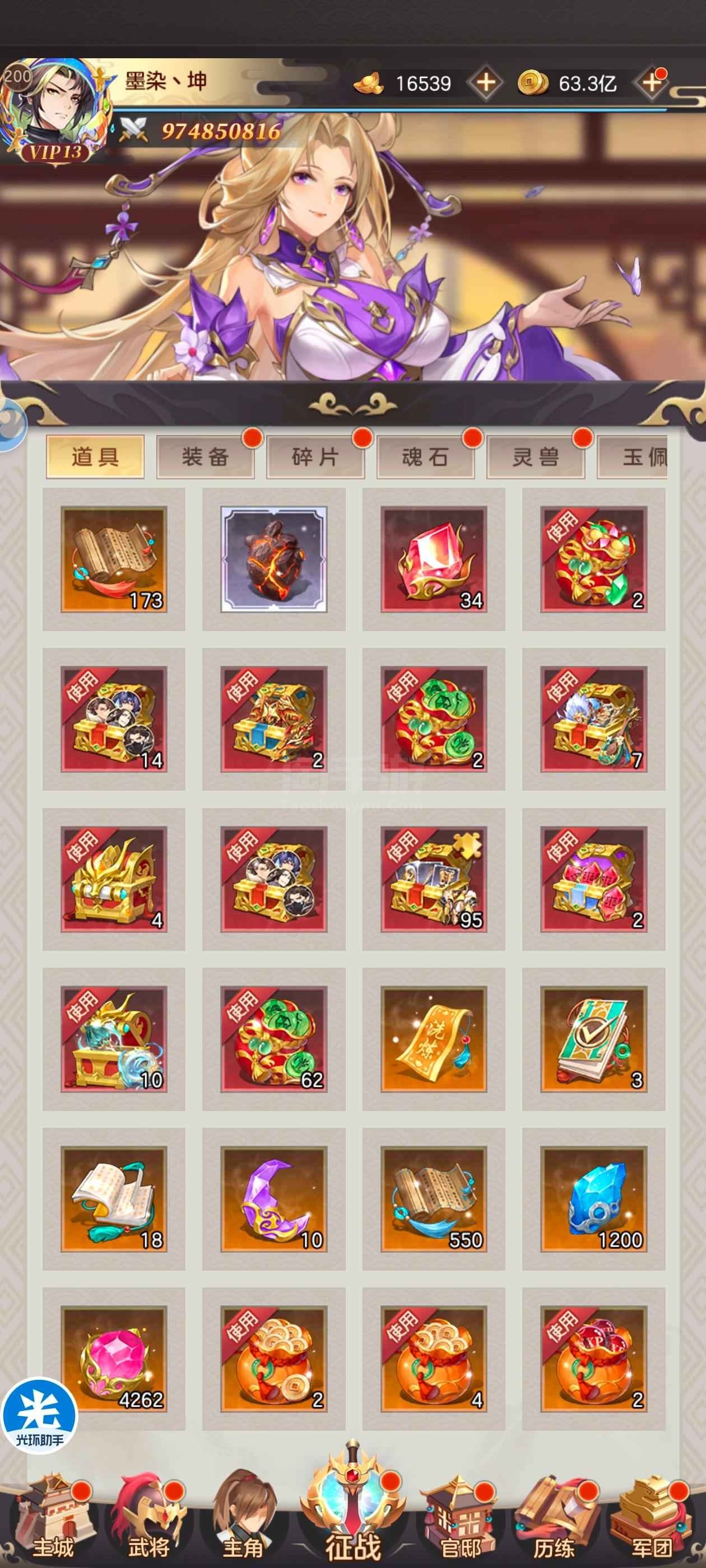This screenshot has height=1568, width=706.
Task: Open the scroll item with count 173
Action: point(114,559)
